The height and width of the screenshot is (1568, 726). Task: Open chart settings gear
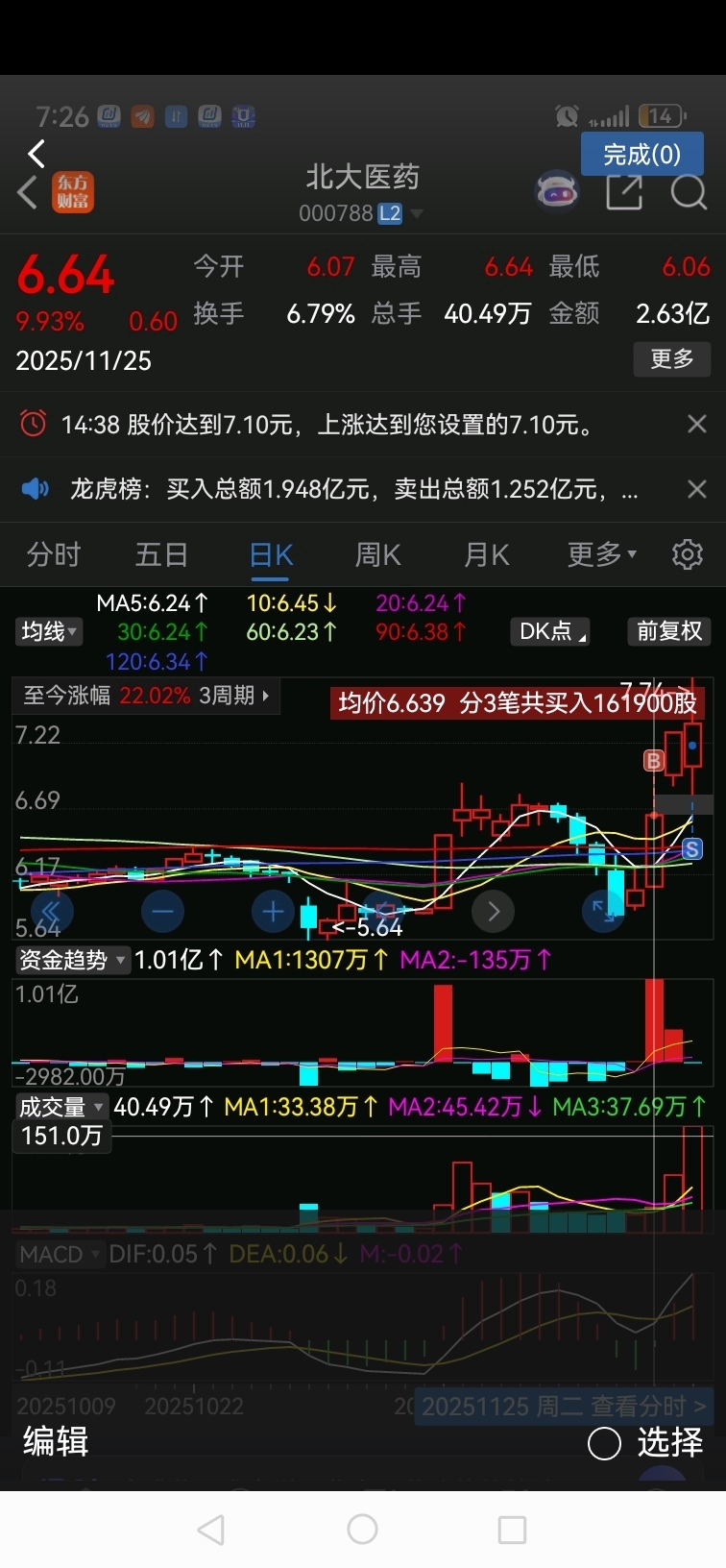point(688,554)
